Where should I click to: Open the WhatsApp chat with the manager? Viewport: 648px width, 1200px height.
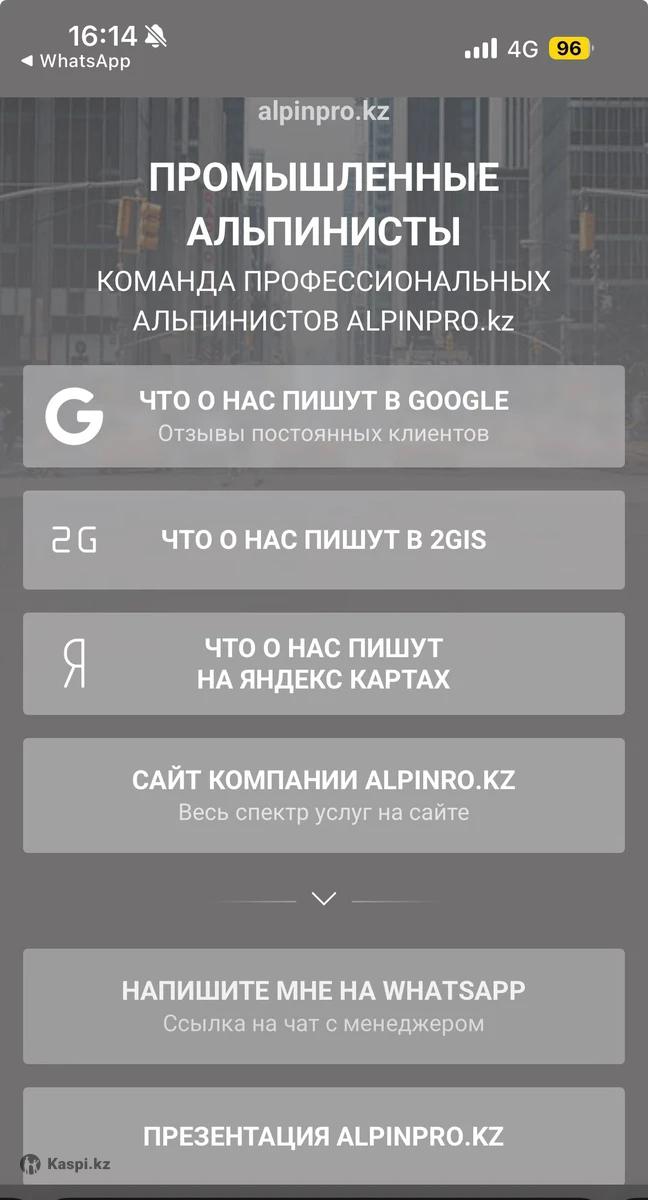pos(324,1006)
